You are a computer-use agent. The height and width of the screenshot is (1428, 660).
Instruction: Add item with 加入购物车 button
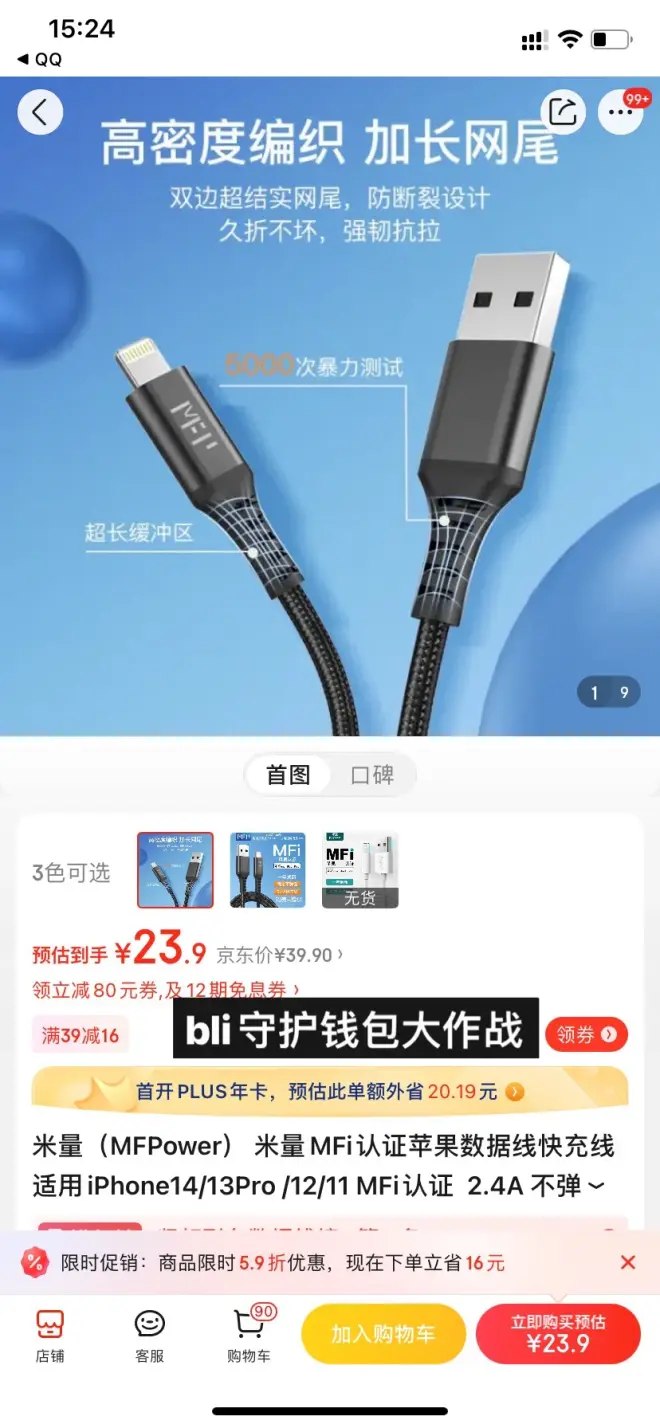(x=383, y=1334)
